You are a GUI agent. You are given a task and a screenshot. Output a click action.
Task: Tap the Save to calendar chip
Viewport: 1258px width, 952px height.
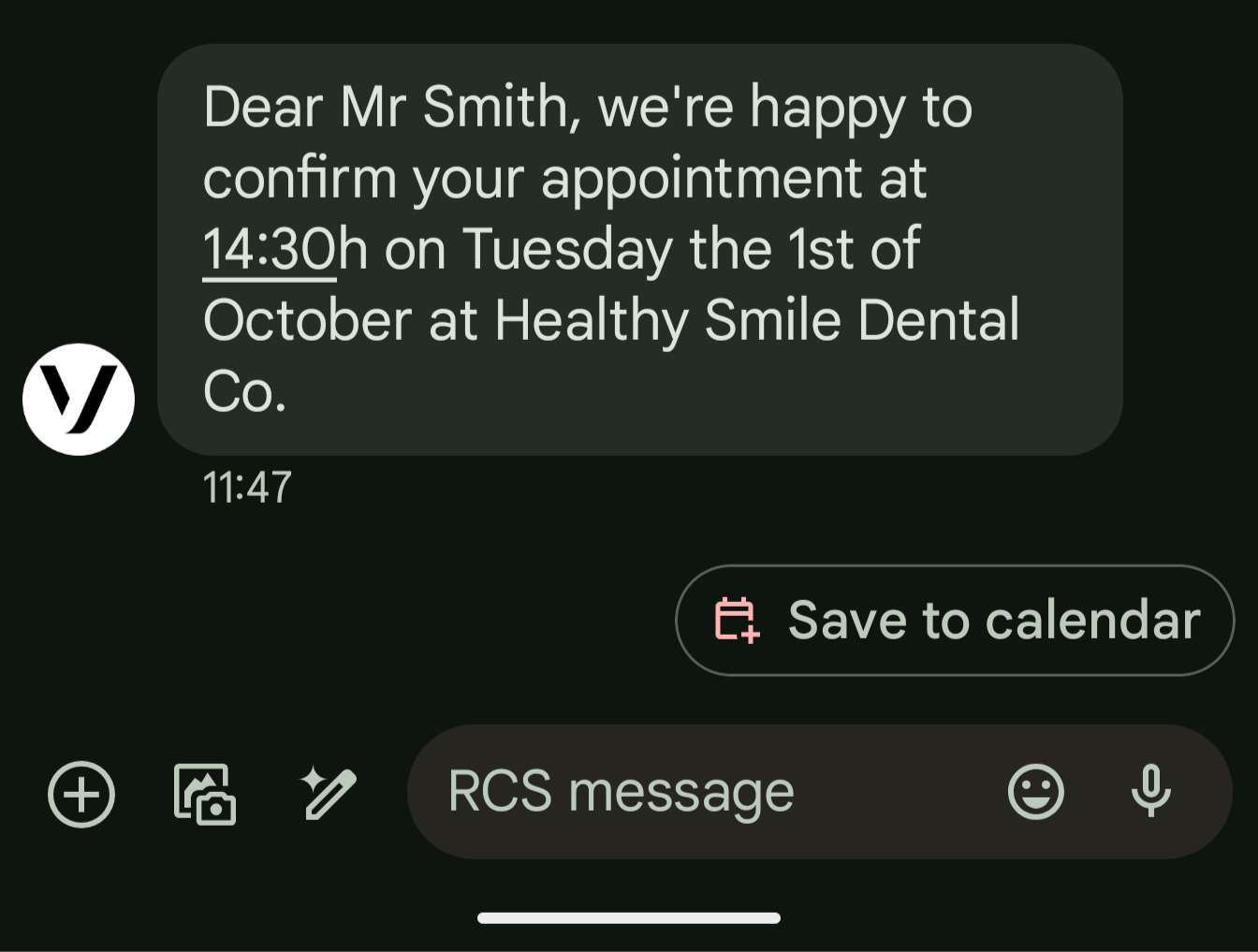coord(955,620)
